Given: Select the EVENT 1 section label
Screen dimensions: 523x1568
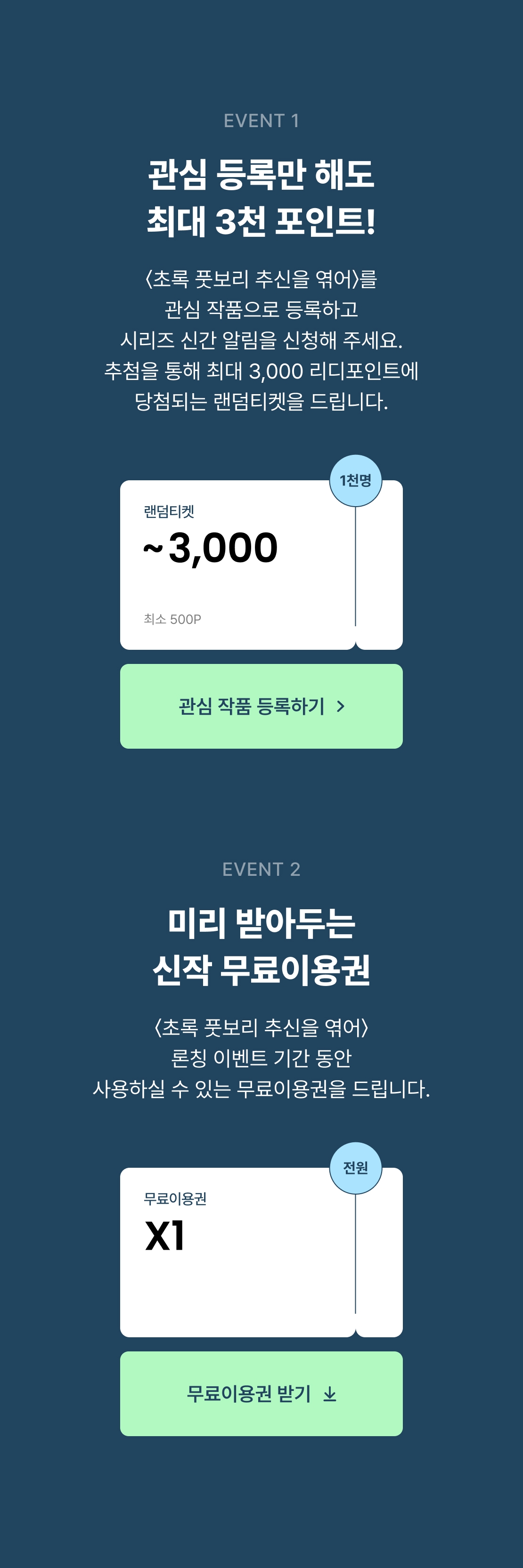Looking at the screenshot, I should 262,120.
